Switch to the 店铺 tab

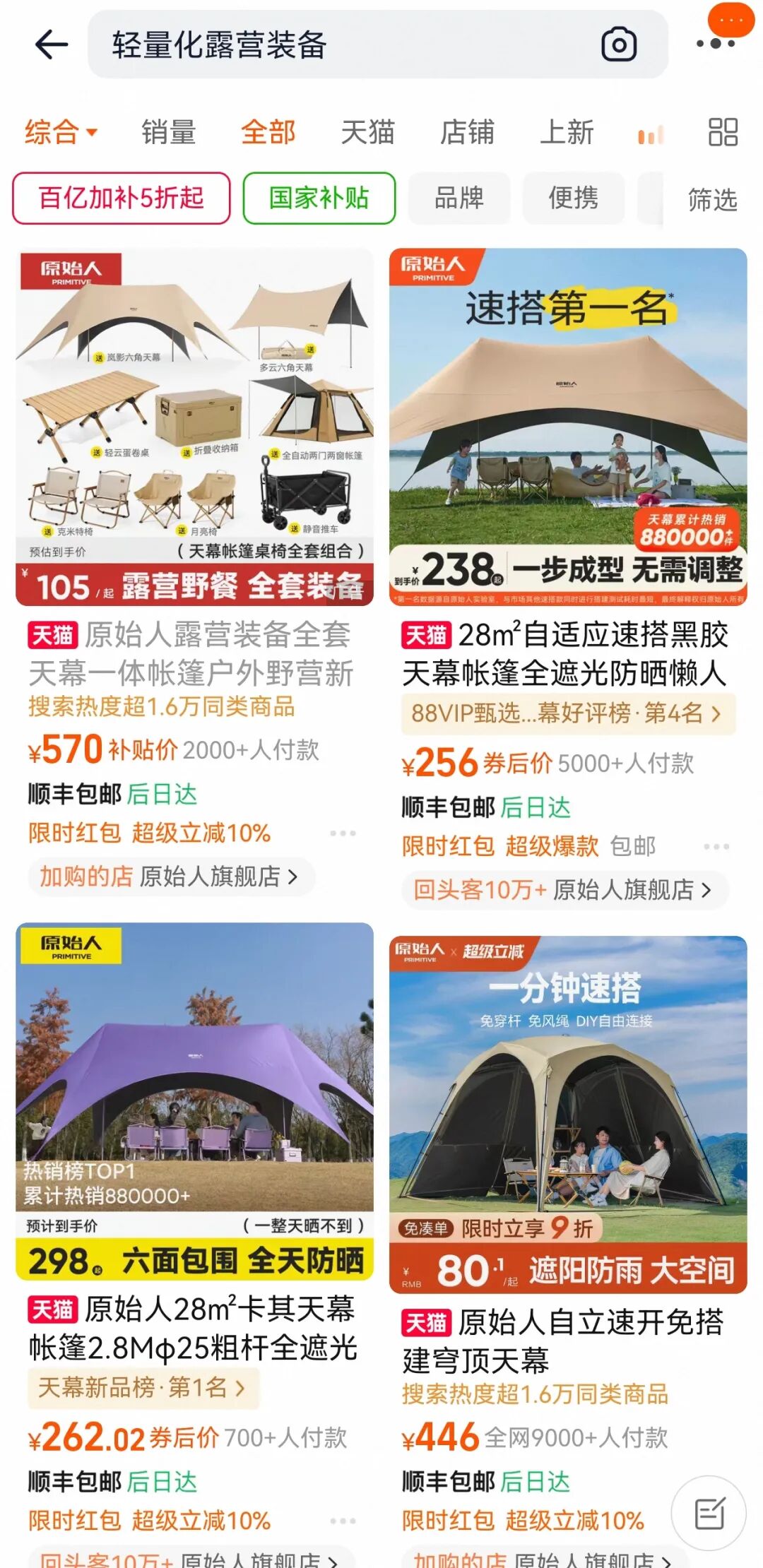pyautogui.click(x=467, y=132)
